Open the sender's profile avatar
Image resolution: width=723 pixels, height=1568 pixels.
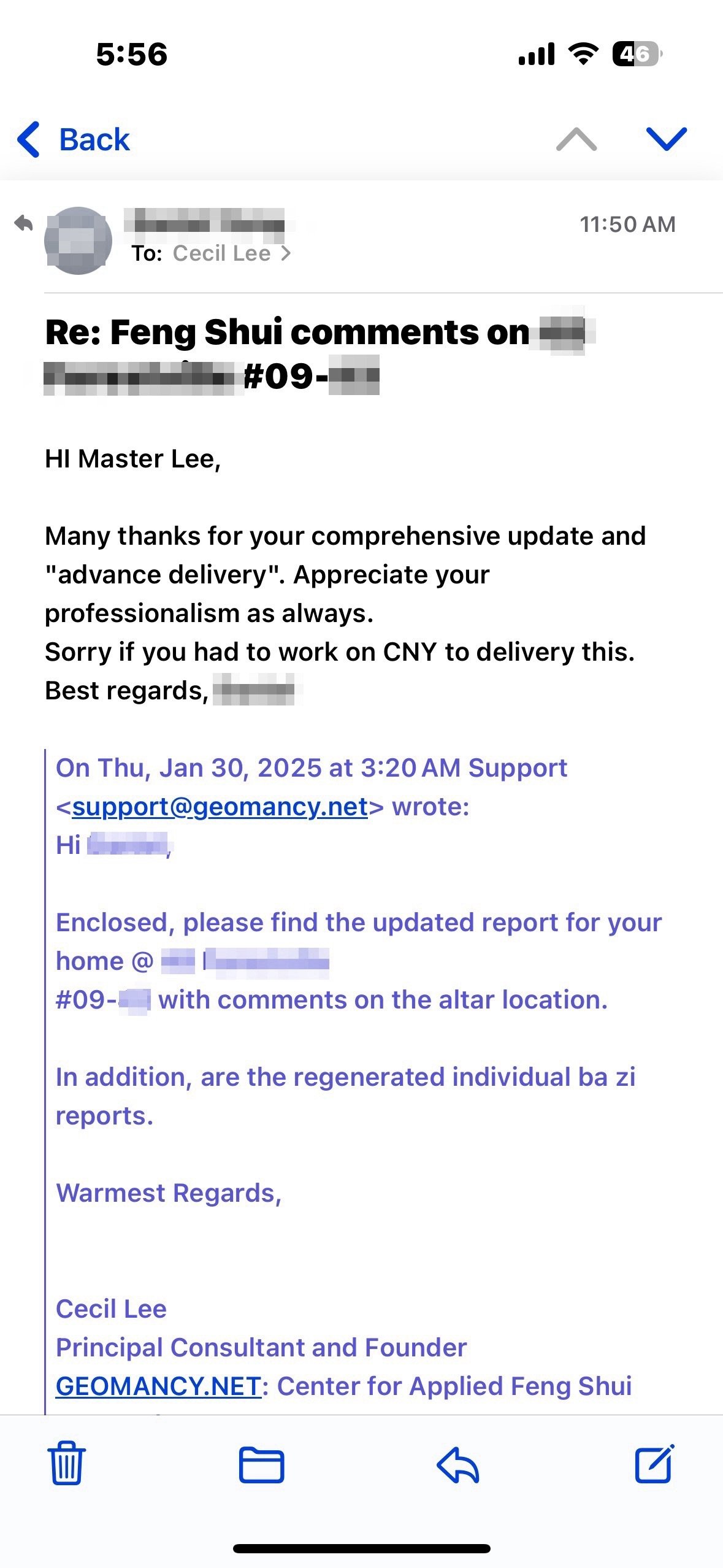[78, 240]
